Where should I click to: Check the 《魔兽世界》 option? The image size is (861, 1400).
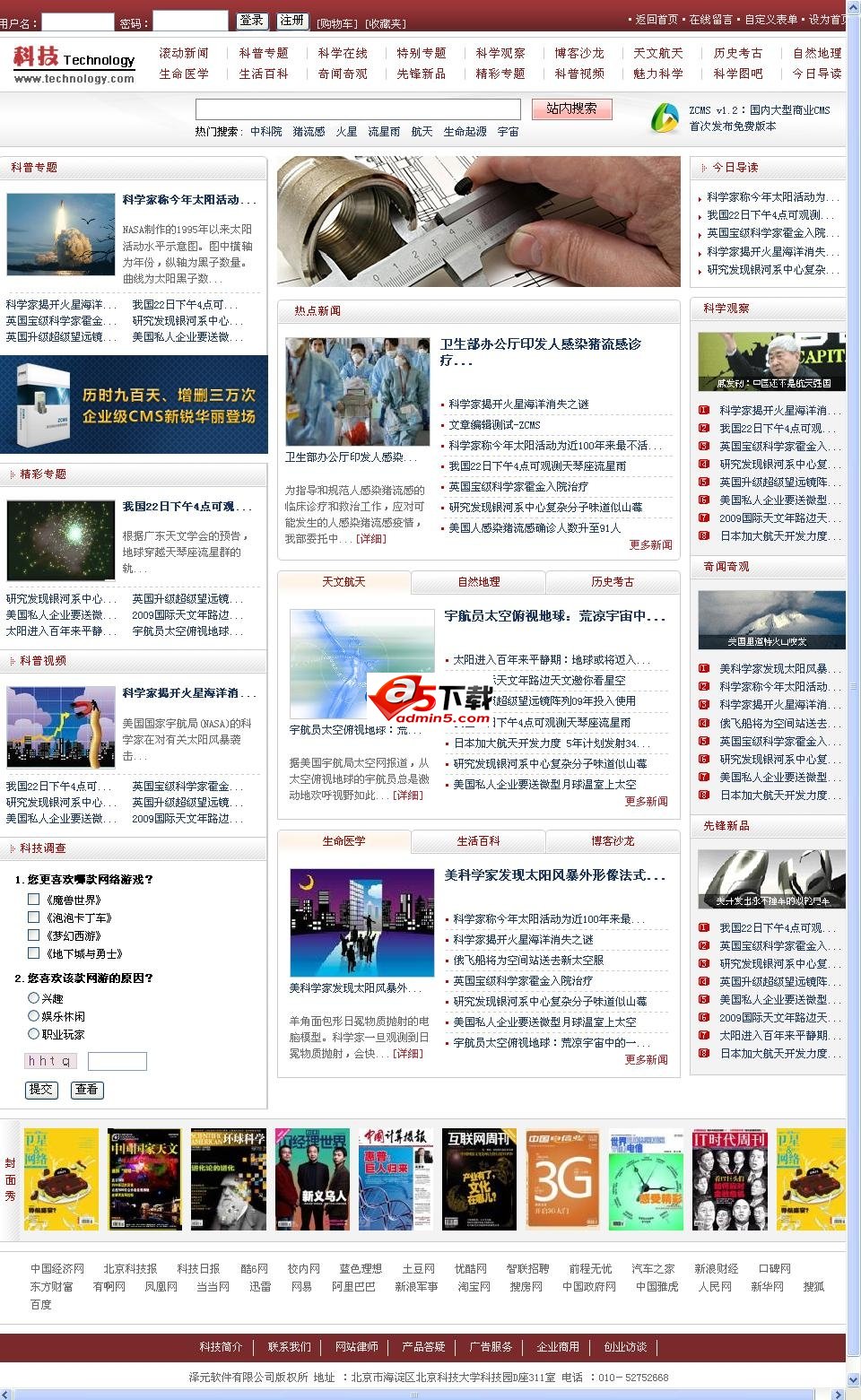coord(34,900)
